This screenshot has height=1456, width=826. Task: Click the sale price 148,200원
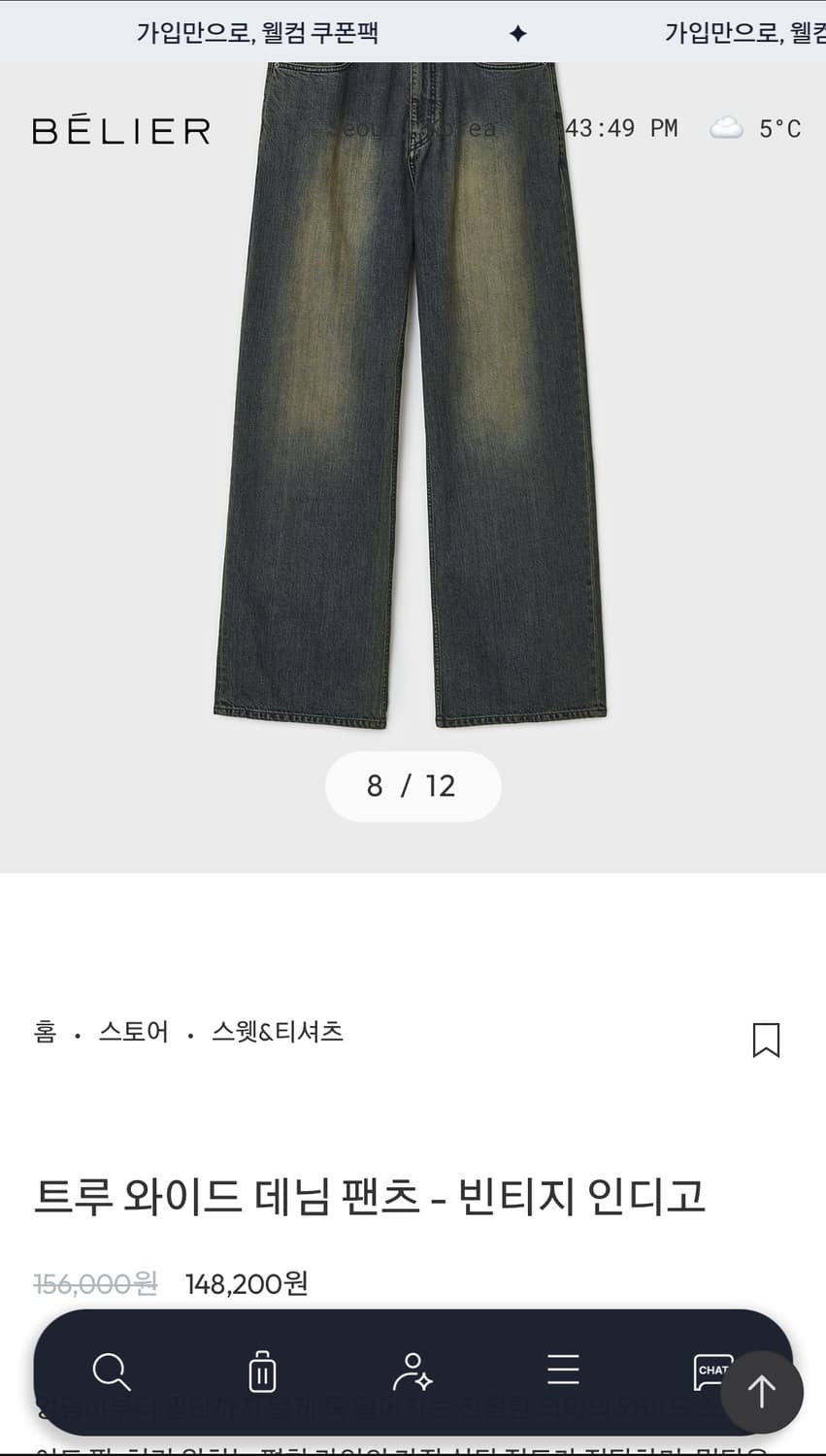click(245, 1283)
